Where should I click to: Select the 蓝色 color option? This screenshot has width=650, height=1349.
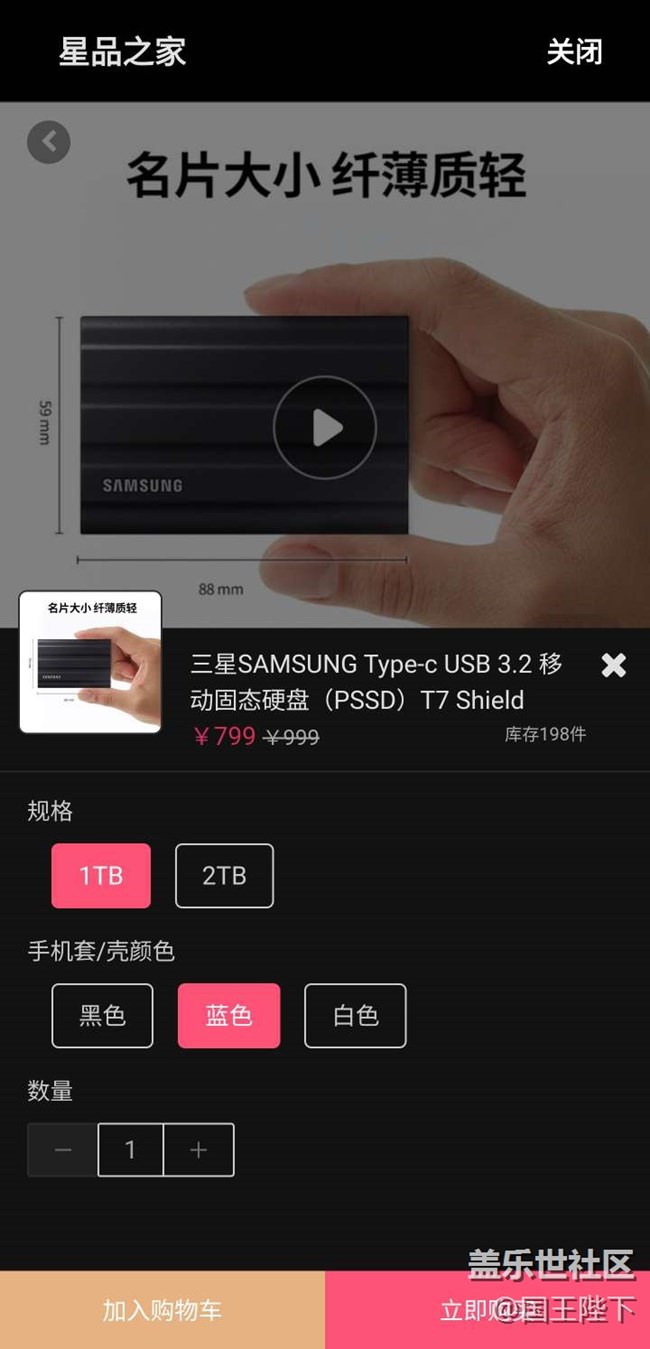point(229,1015)
